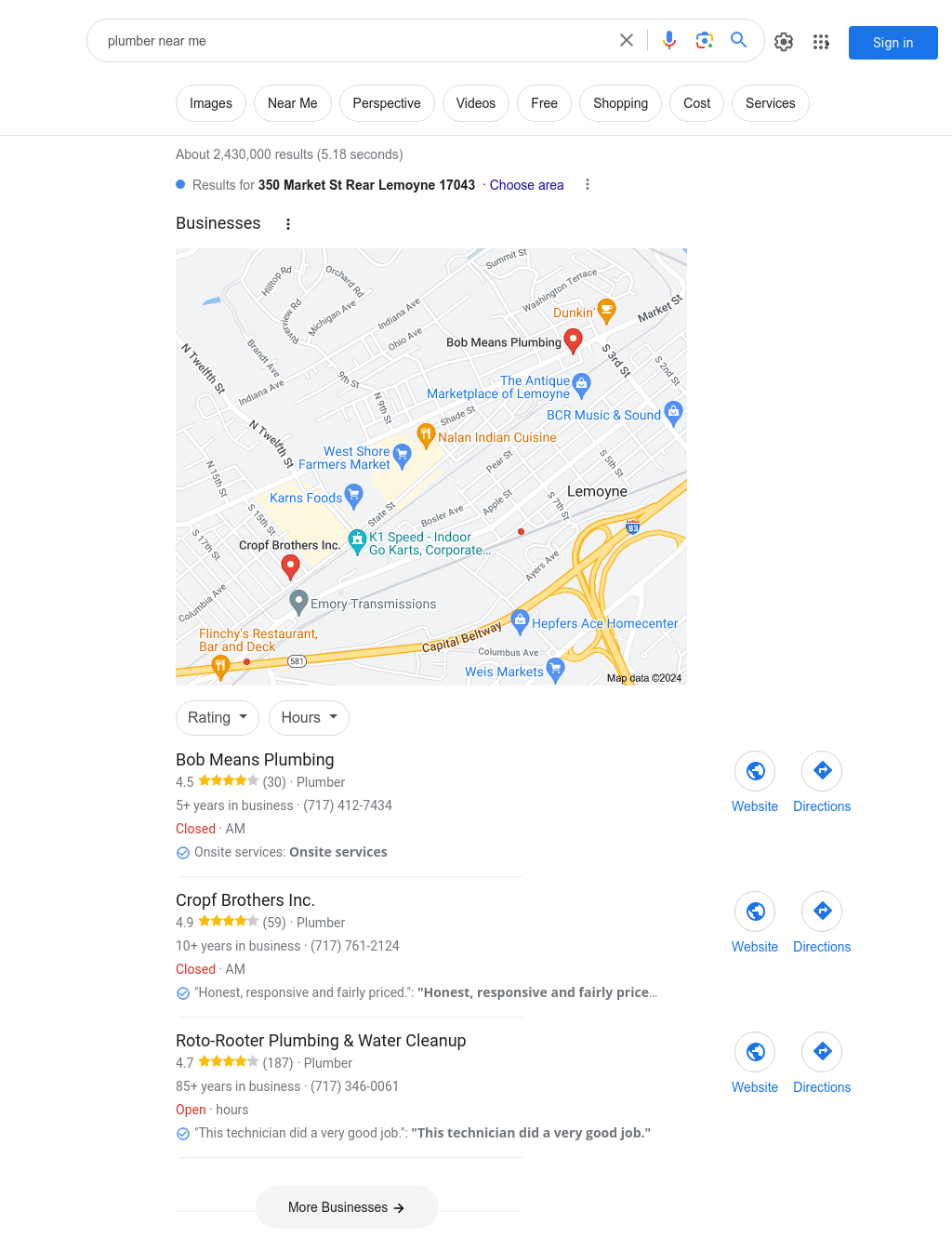This screenshot has height=1251, width=952.
Task: Open quick settings gear
Action: 784,42
